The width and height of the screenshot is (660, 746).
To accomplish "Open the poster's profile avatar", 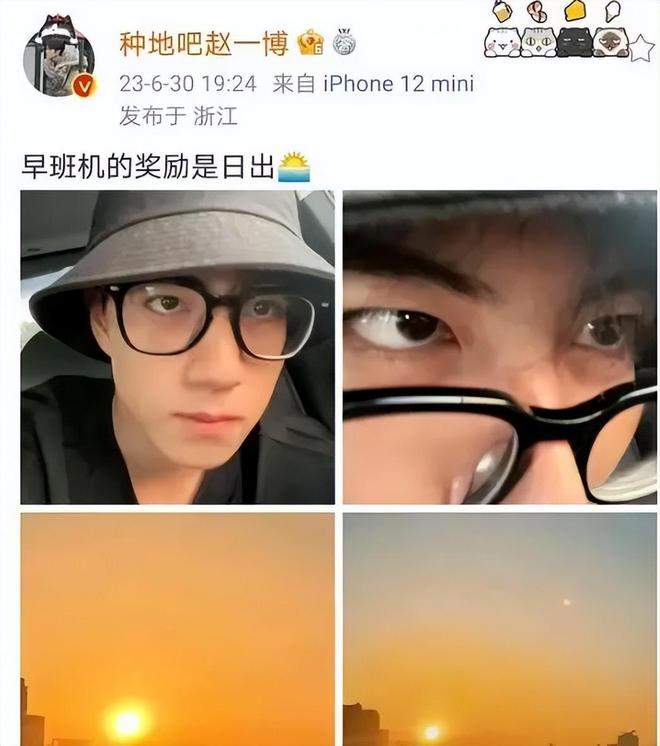I will (x=58, y=58).
